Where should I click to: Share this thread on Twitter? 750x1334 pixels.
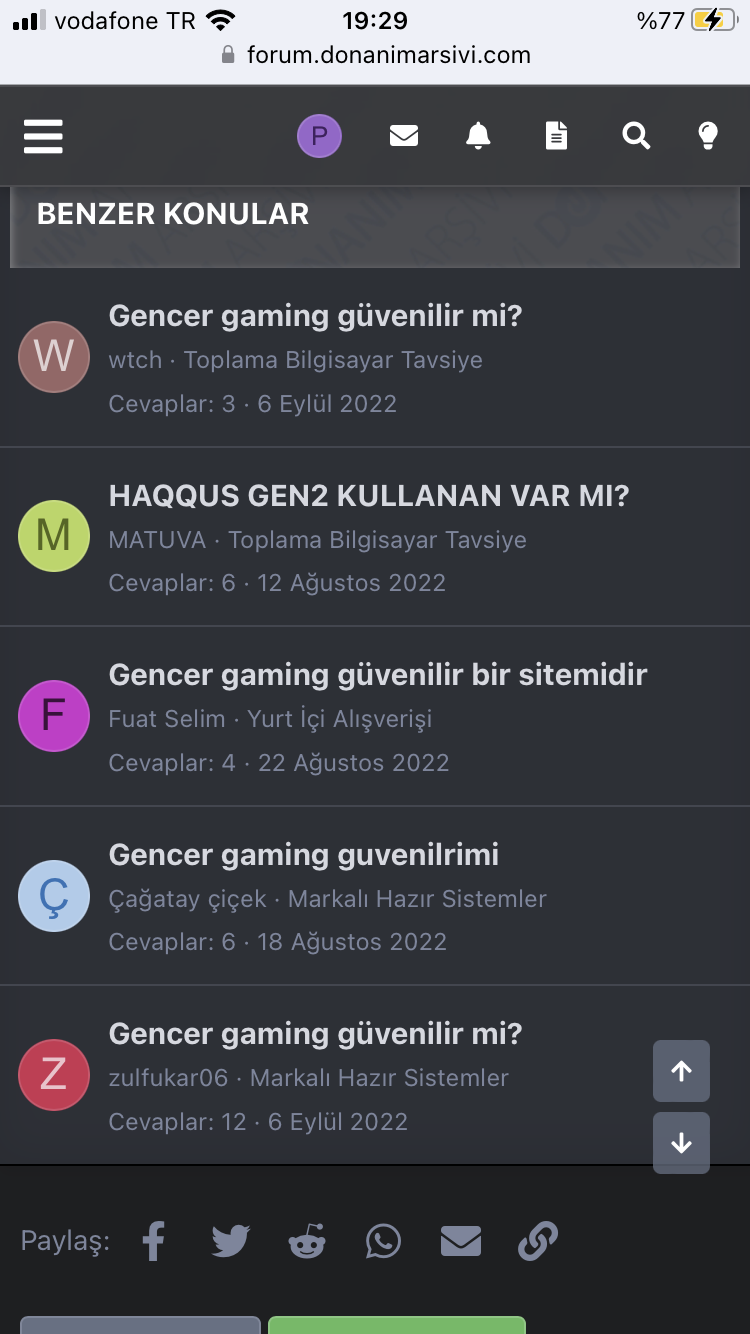[230, 1241]
